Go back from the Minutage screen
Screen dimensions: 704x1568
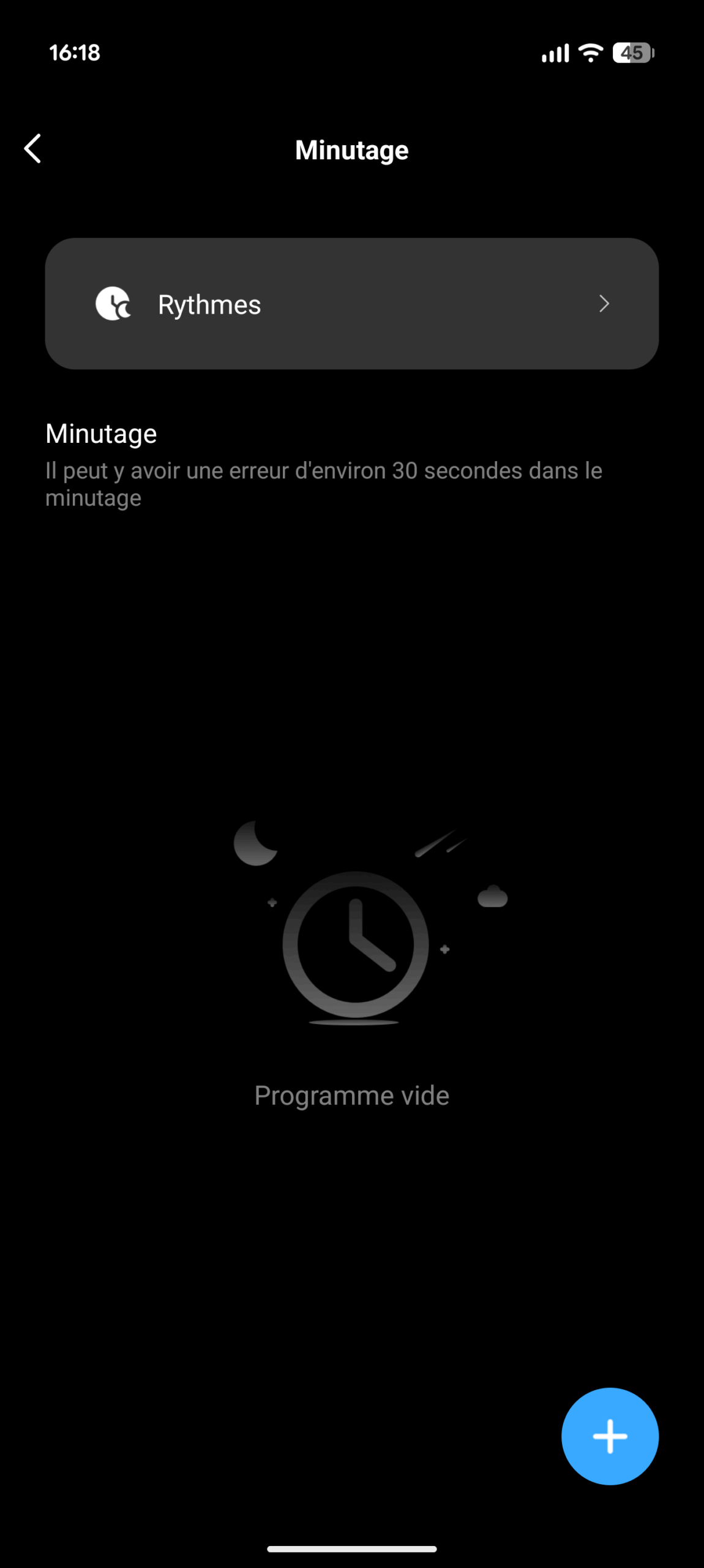[33, 149]
